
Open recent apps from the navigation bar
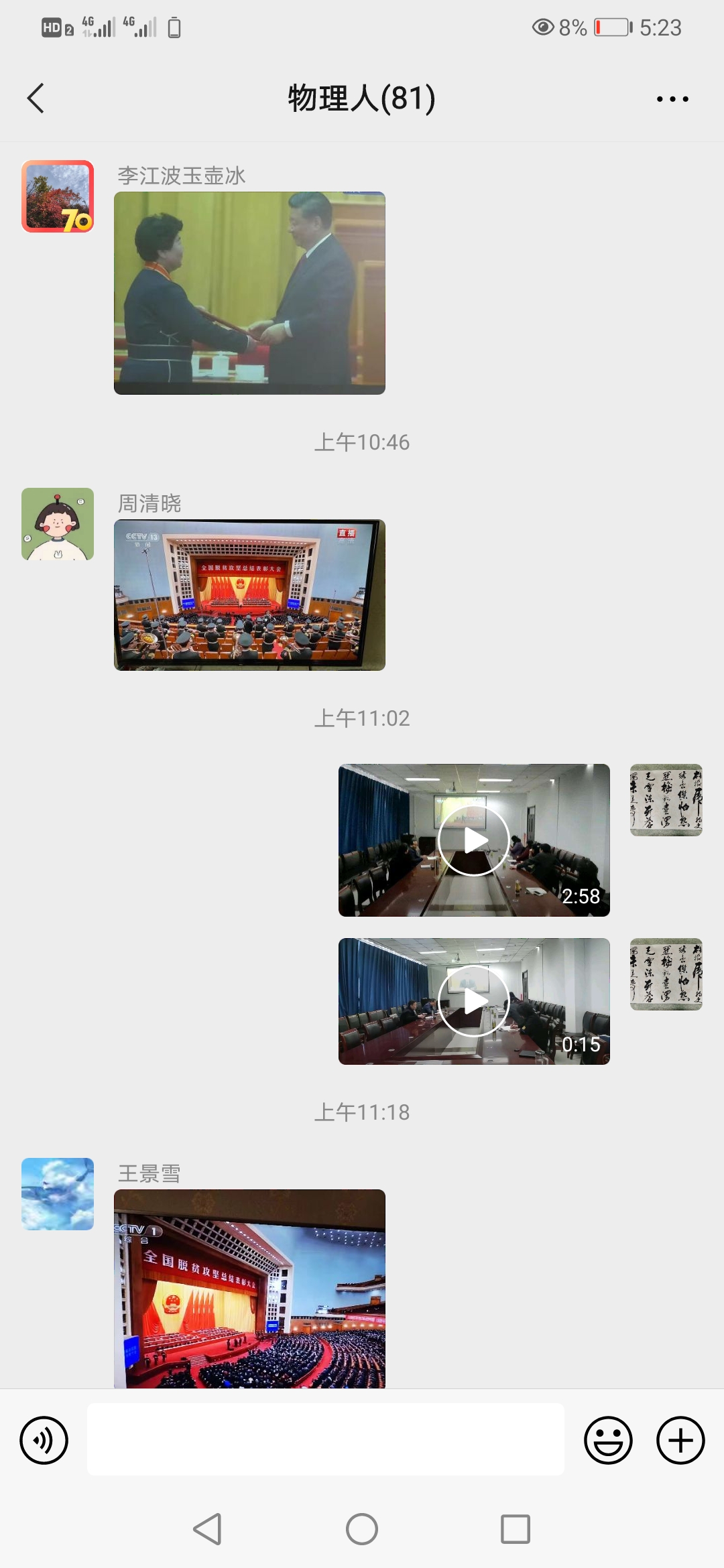point(516,1529)
